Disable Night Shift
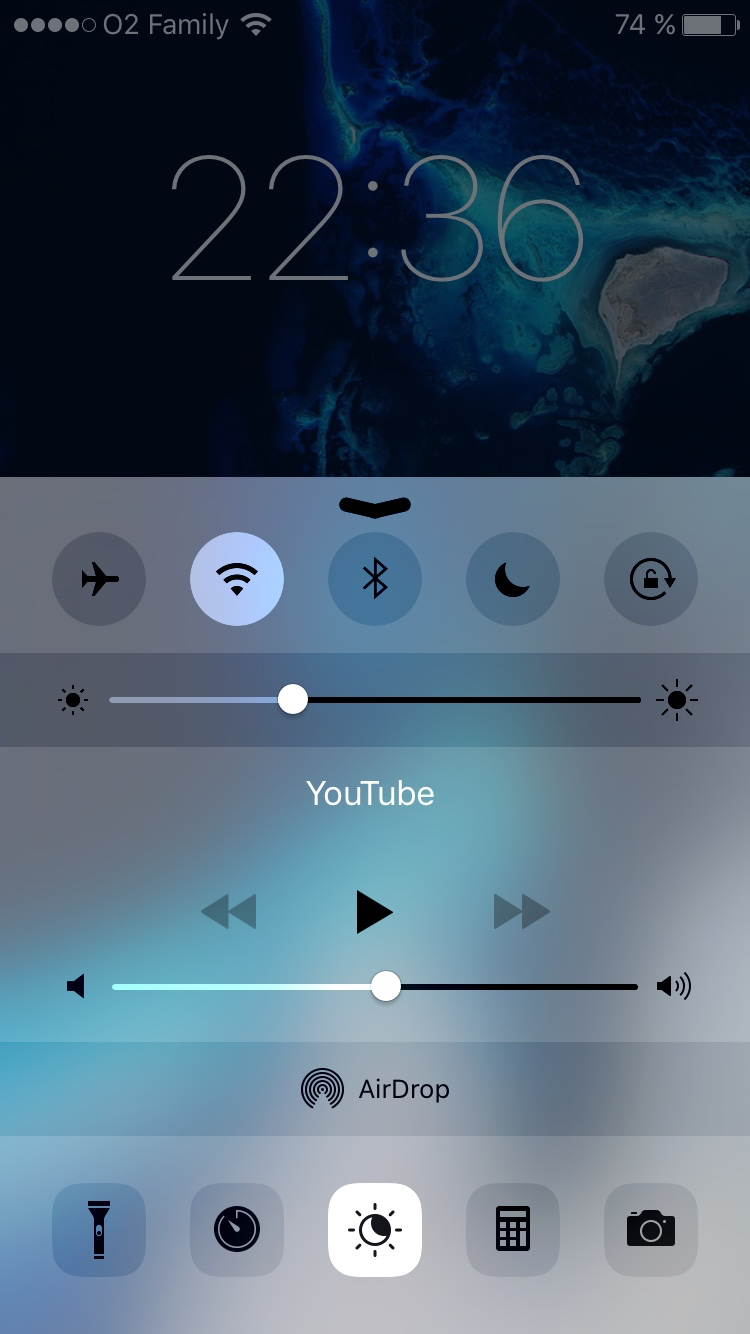The height and width of the screenshot is (1334, 750). [x=375, y=1230]
